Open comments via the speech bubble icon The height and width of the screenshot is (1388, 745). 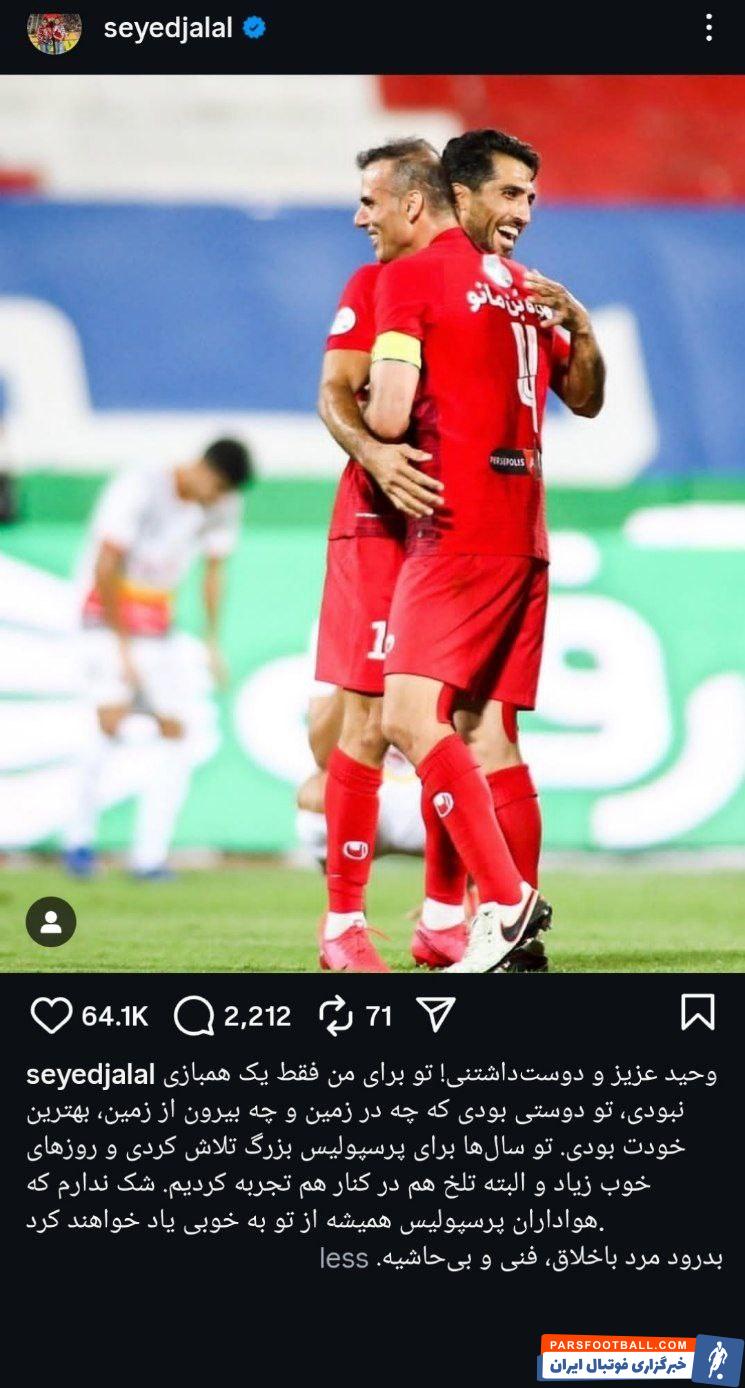pos(194,1016)
